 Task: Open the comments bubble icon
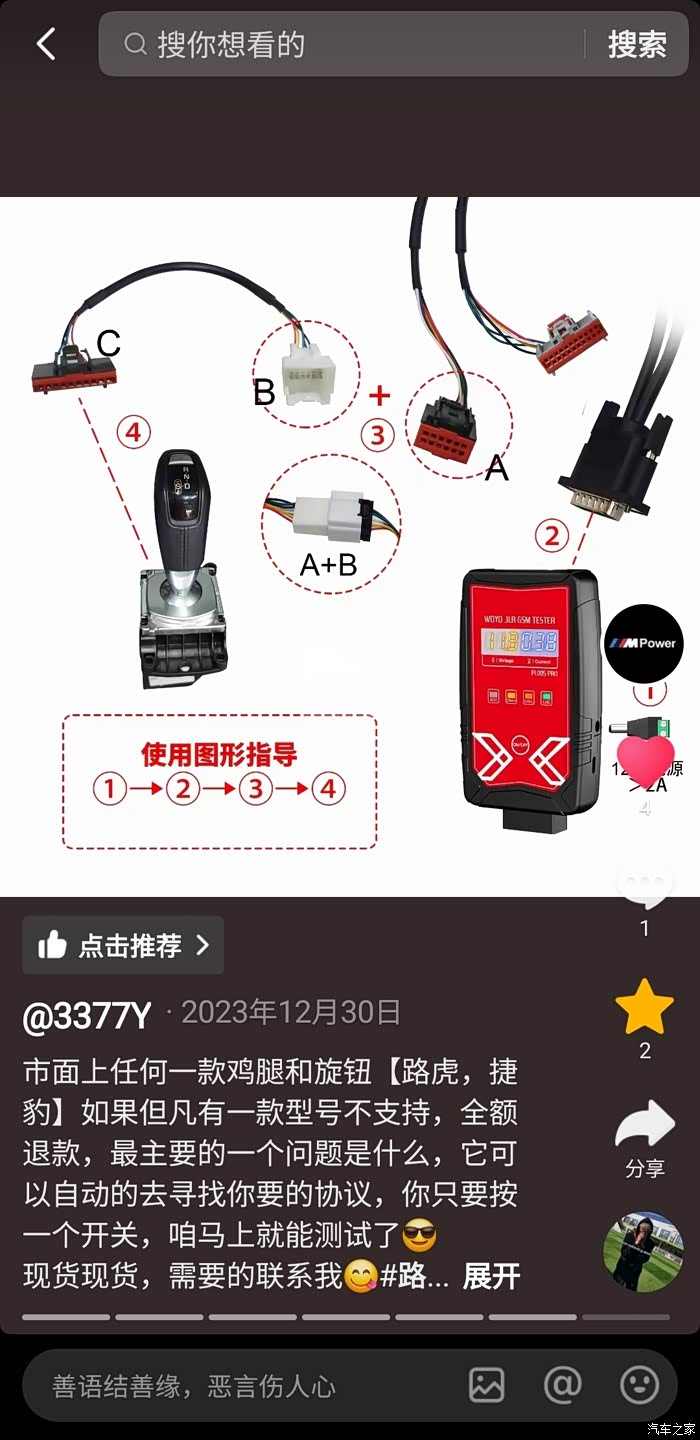pyautogui.click(x=645, y=885)
